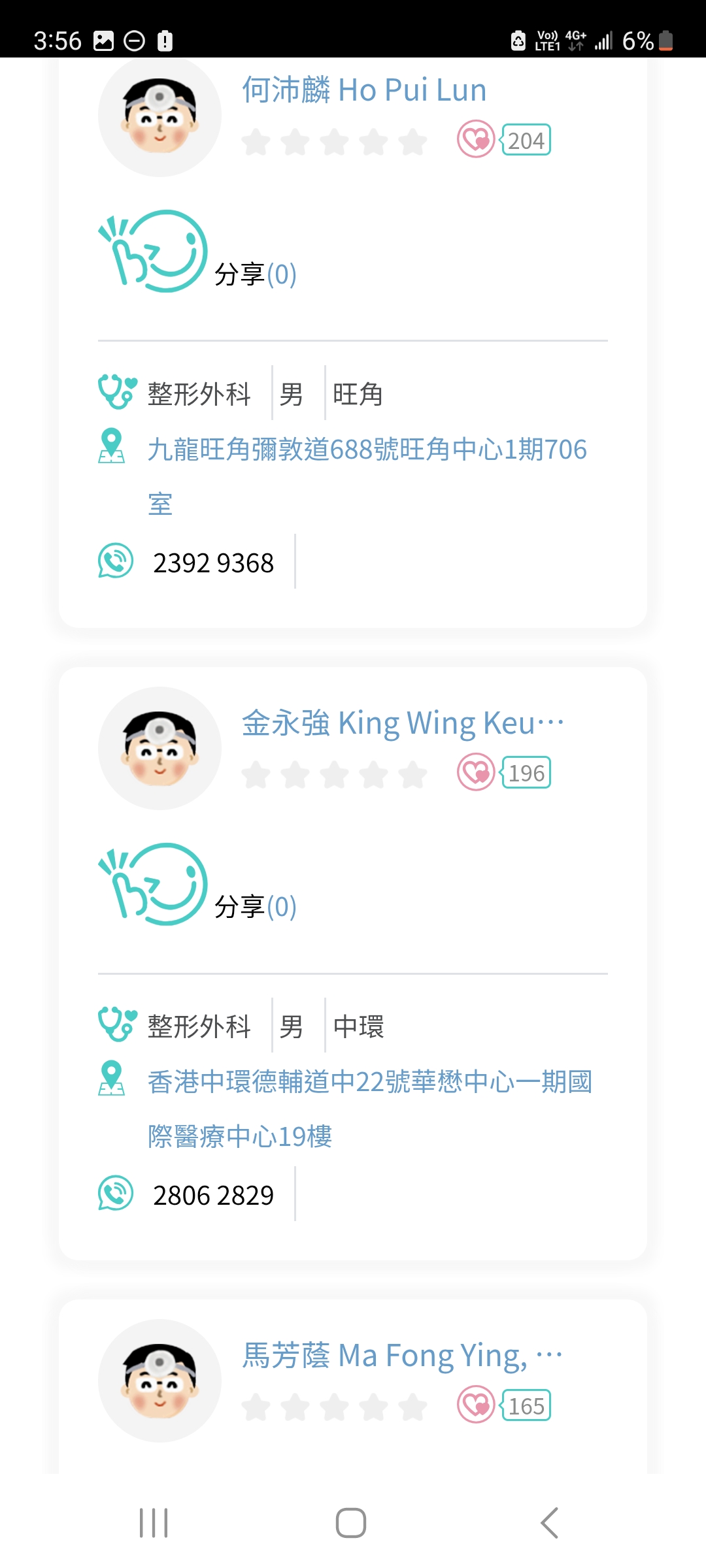Go to the home screen
The height and width of the screenshot is (1568, 706).
[x=351, y=1523]
